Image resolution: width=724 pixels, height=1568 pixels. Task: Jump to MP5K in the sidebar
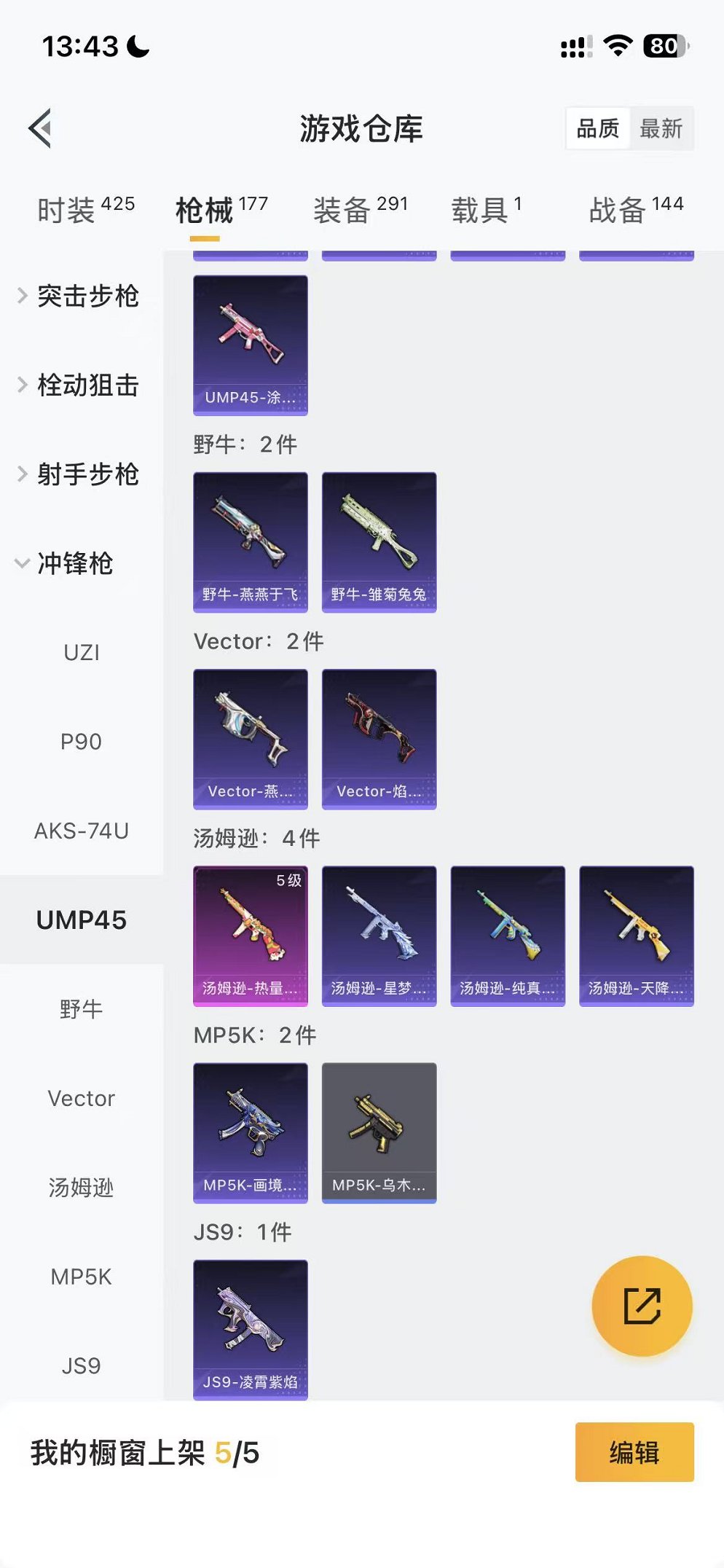point(81,1277)
